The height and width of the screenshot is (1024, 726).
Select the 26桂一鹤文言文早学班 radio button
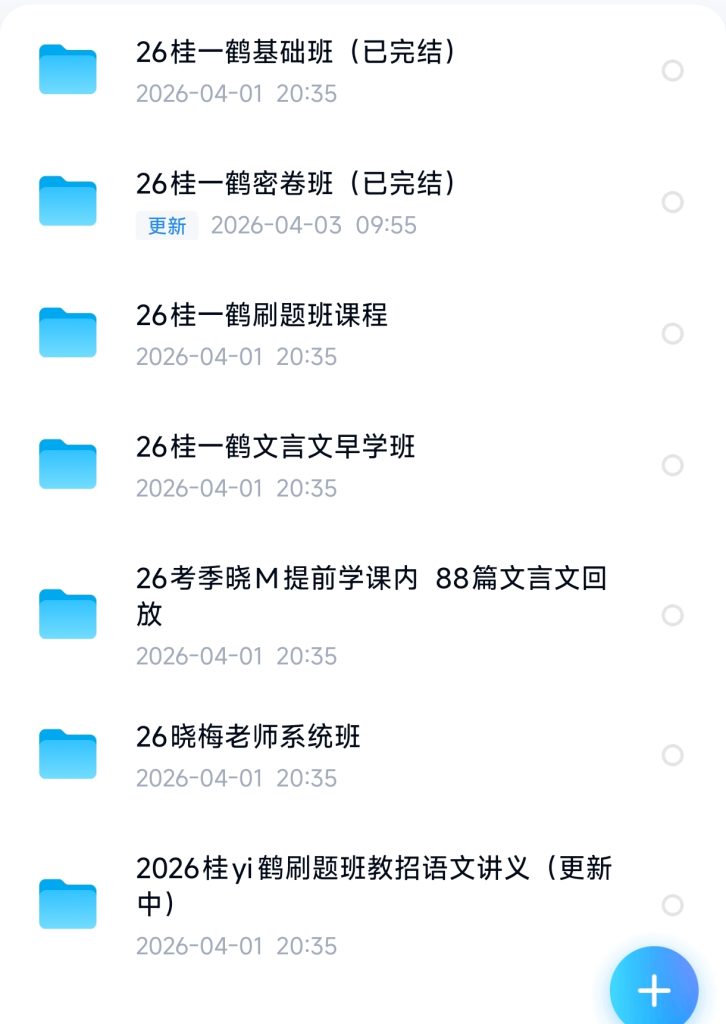[673, 465]
